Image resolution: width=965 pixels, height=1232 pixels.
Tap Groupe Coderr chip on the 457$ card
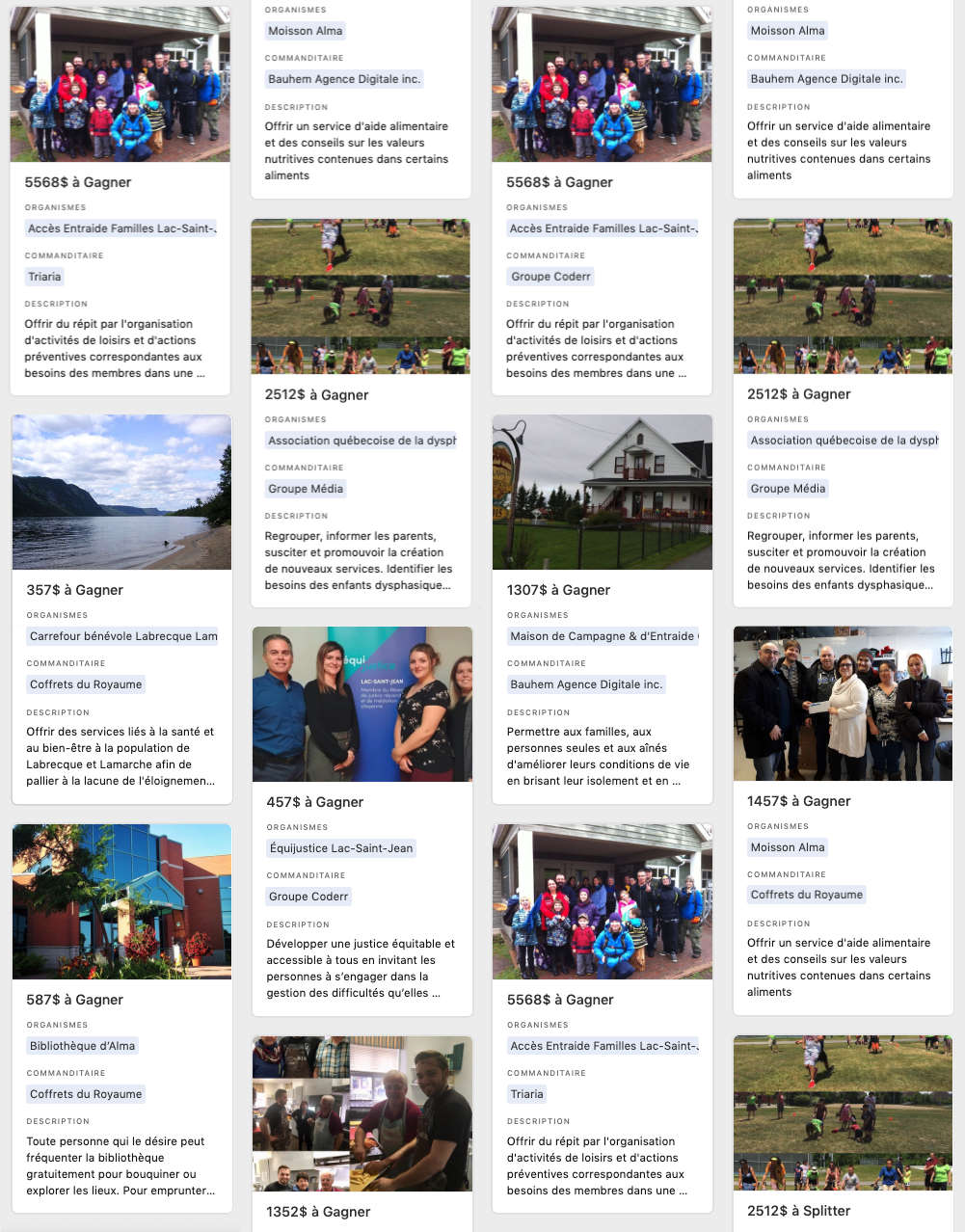point(308,897)
